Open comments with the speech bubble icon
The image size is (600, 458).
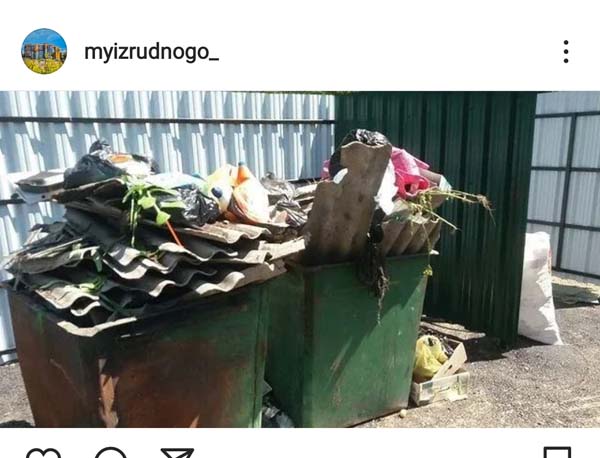coord(110,454)
